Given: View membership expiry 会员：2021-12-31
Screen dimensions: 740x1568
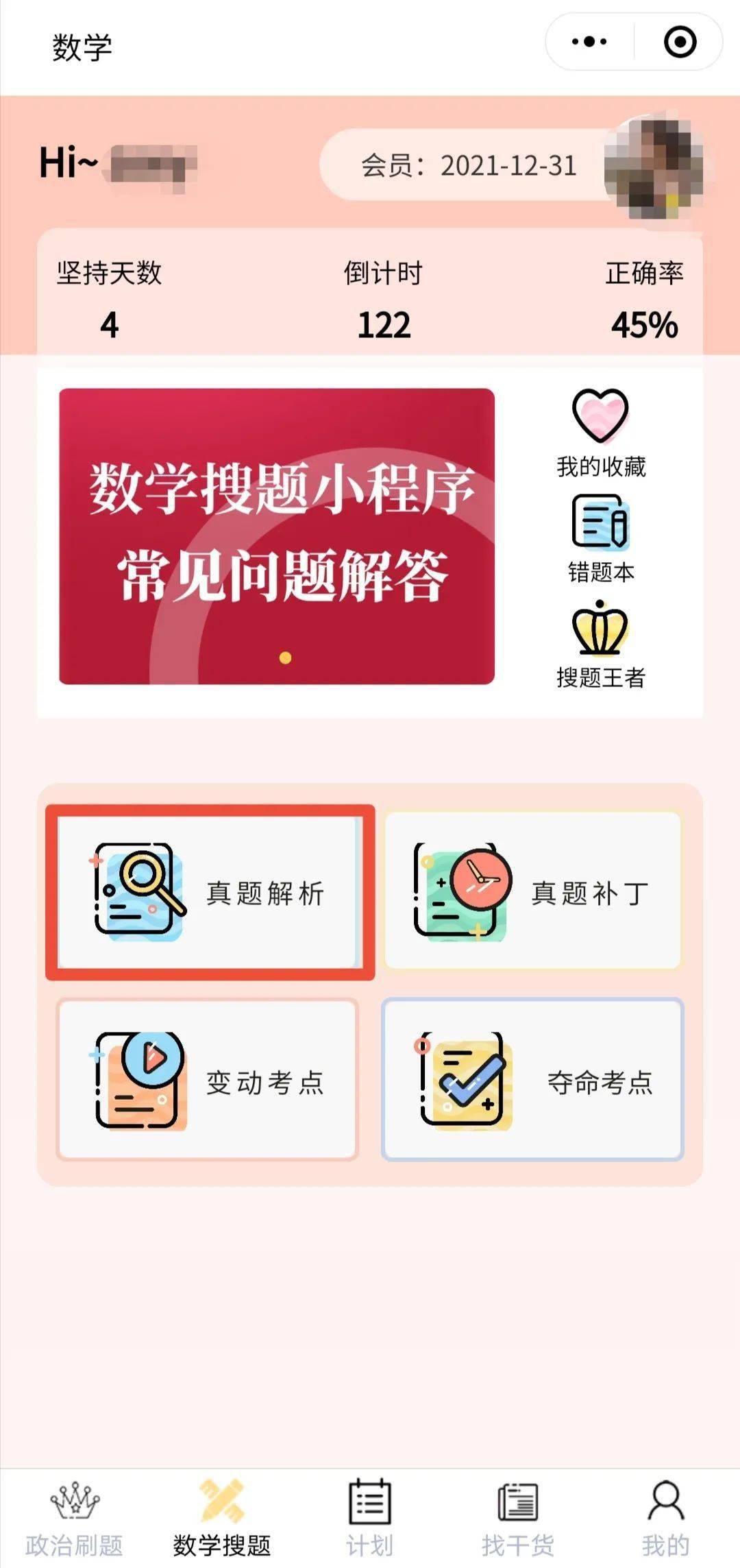Looking at the screenshot, I should (469, 165).
